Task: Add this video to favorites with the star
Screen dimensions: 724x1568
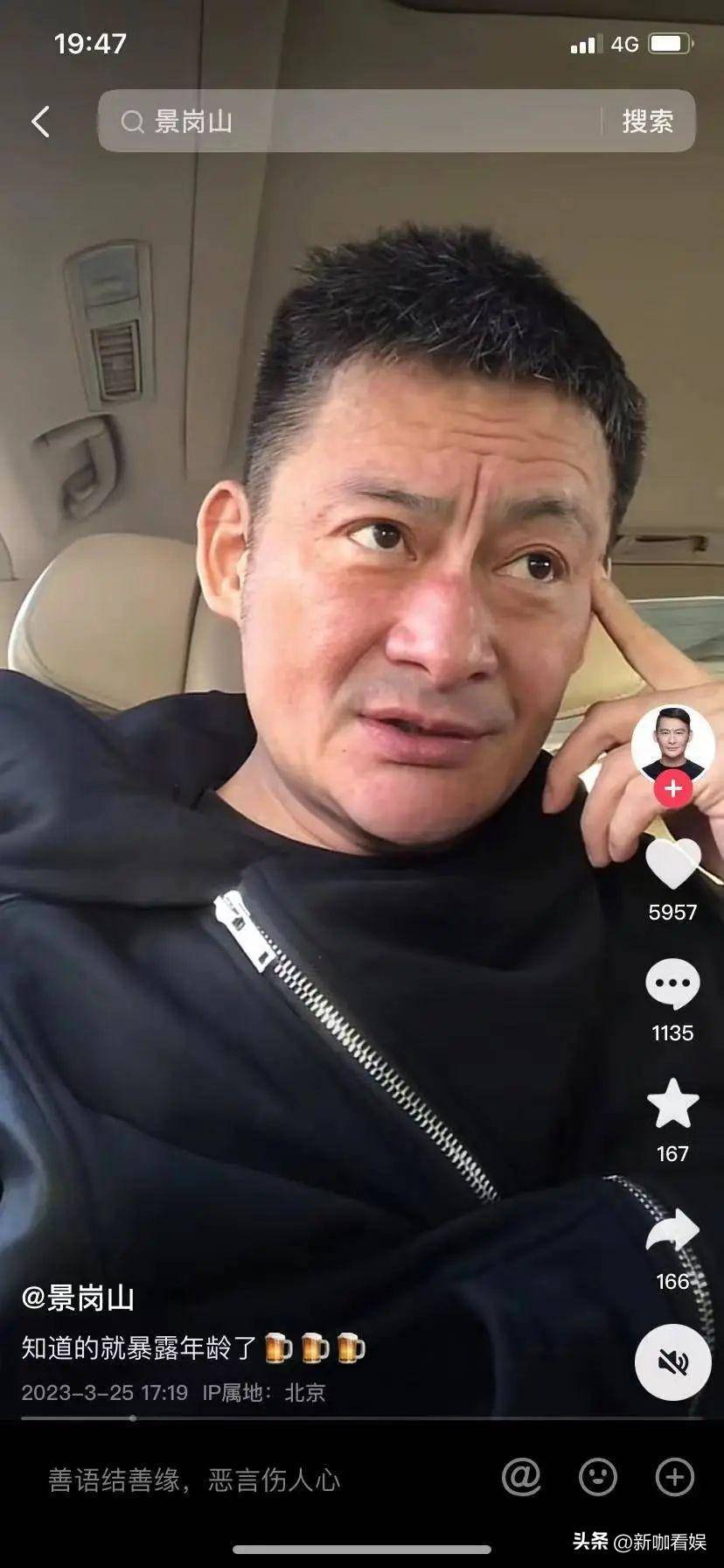Action: 672,1103
